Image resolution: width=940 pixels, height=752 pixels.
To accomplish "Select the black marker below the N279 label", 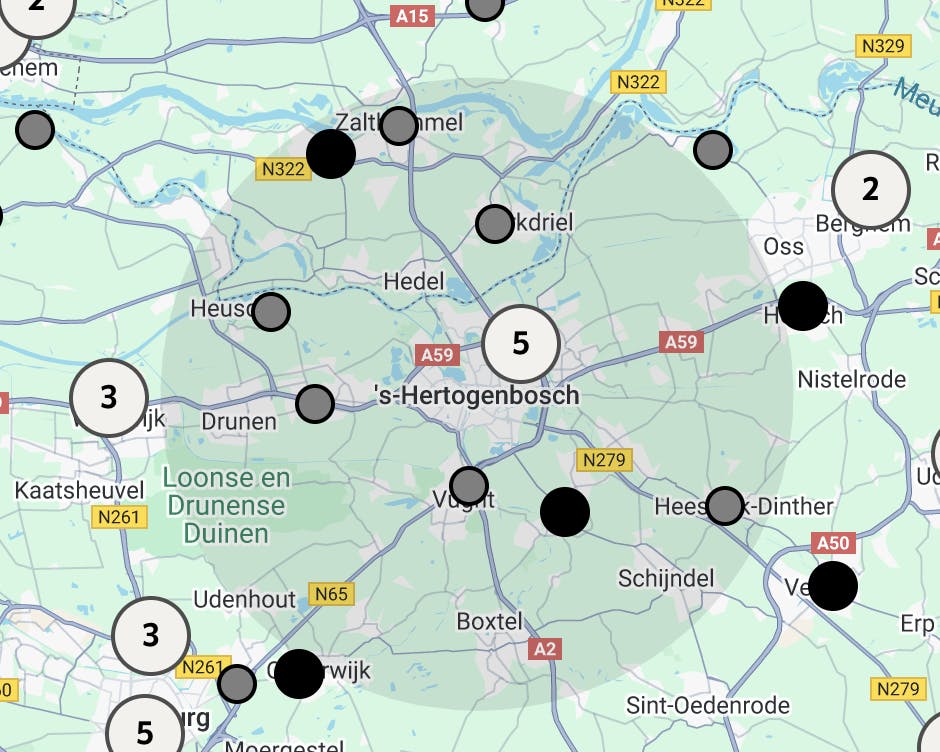I will [x=565, y=512].
